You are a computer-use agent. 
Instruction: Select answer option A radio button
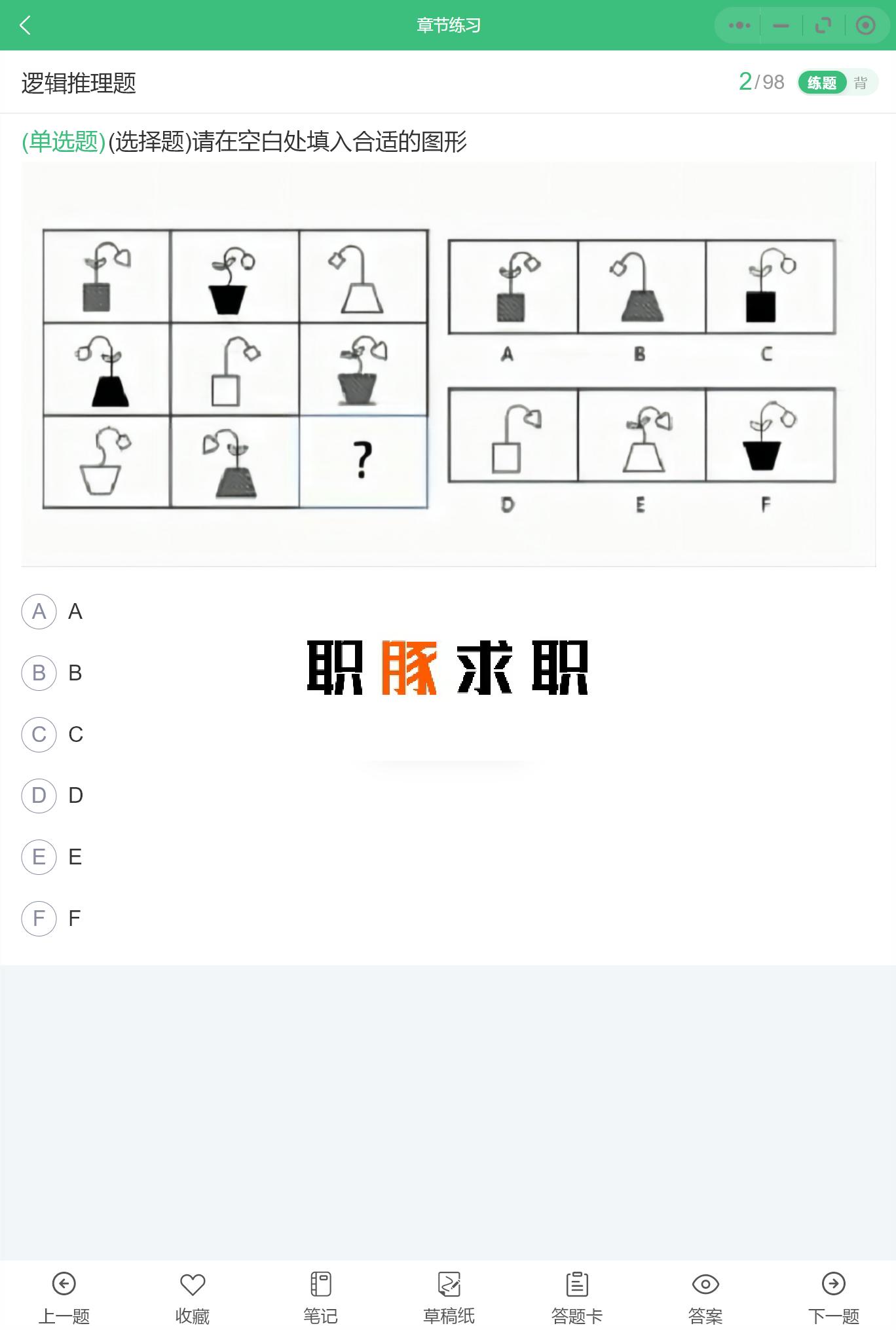(x=39, y=612)
